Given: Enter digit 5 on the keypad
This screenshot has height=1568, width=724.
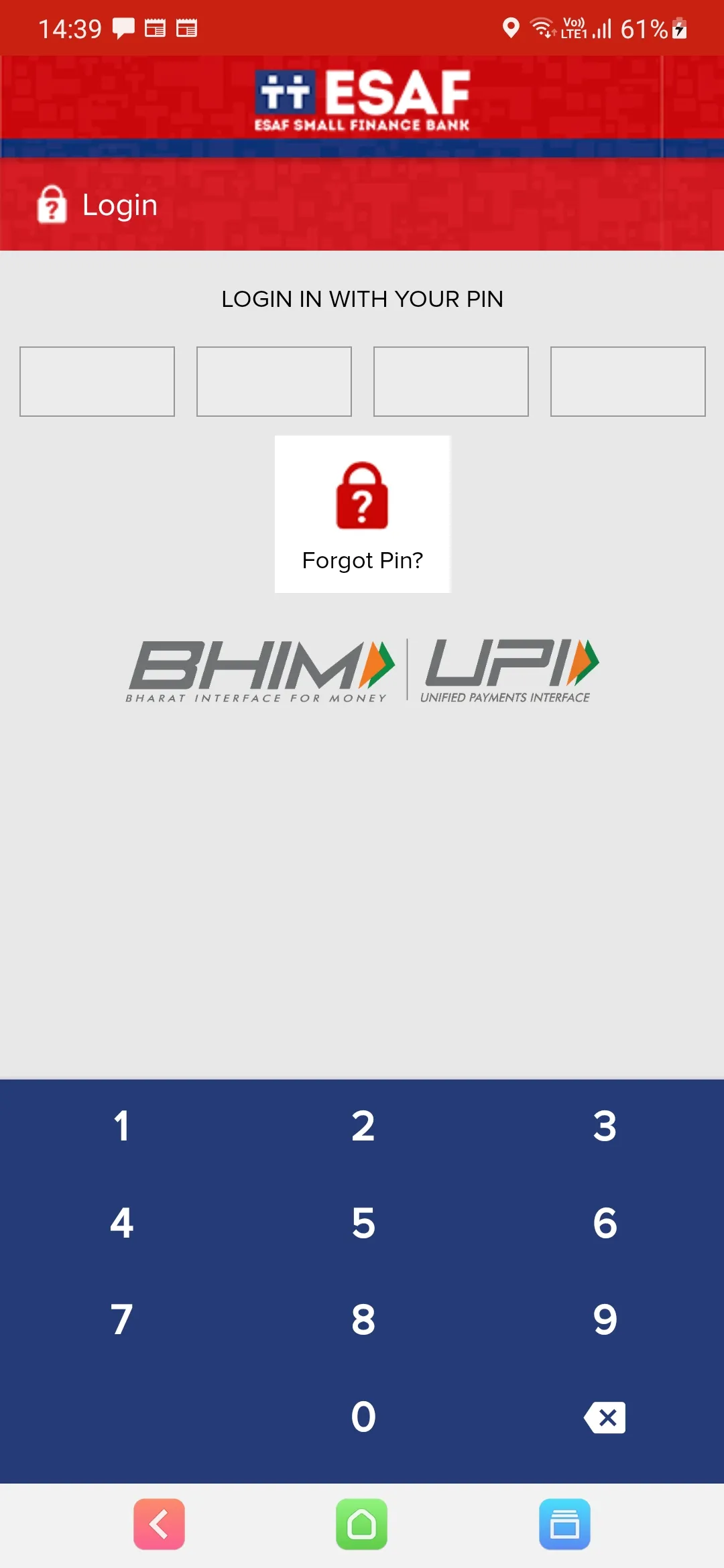Looking at the screenshot, I should (x=363, y=1223).
